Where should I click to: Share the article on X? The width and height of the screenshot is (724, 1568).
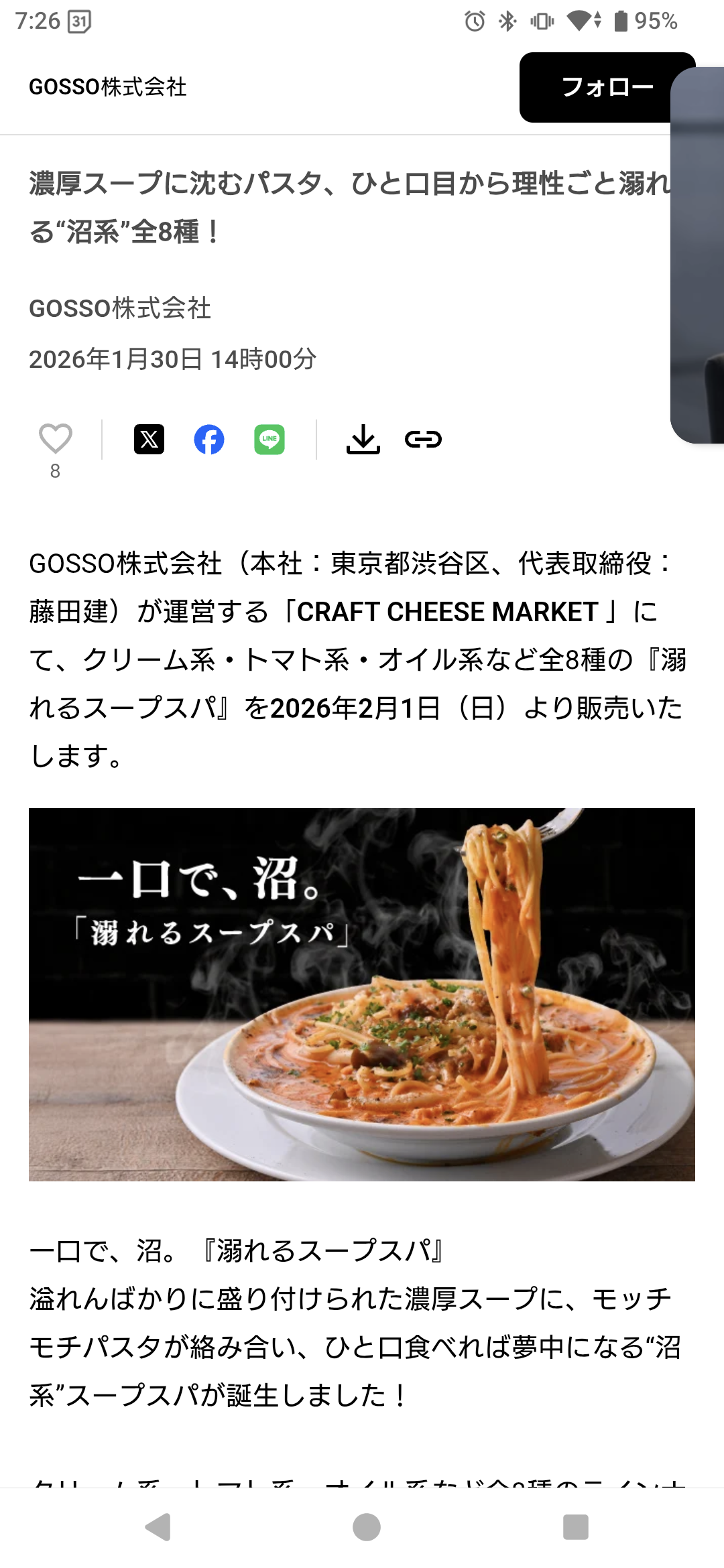149,440
